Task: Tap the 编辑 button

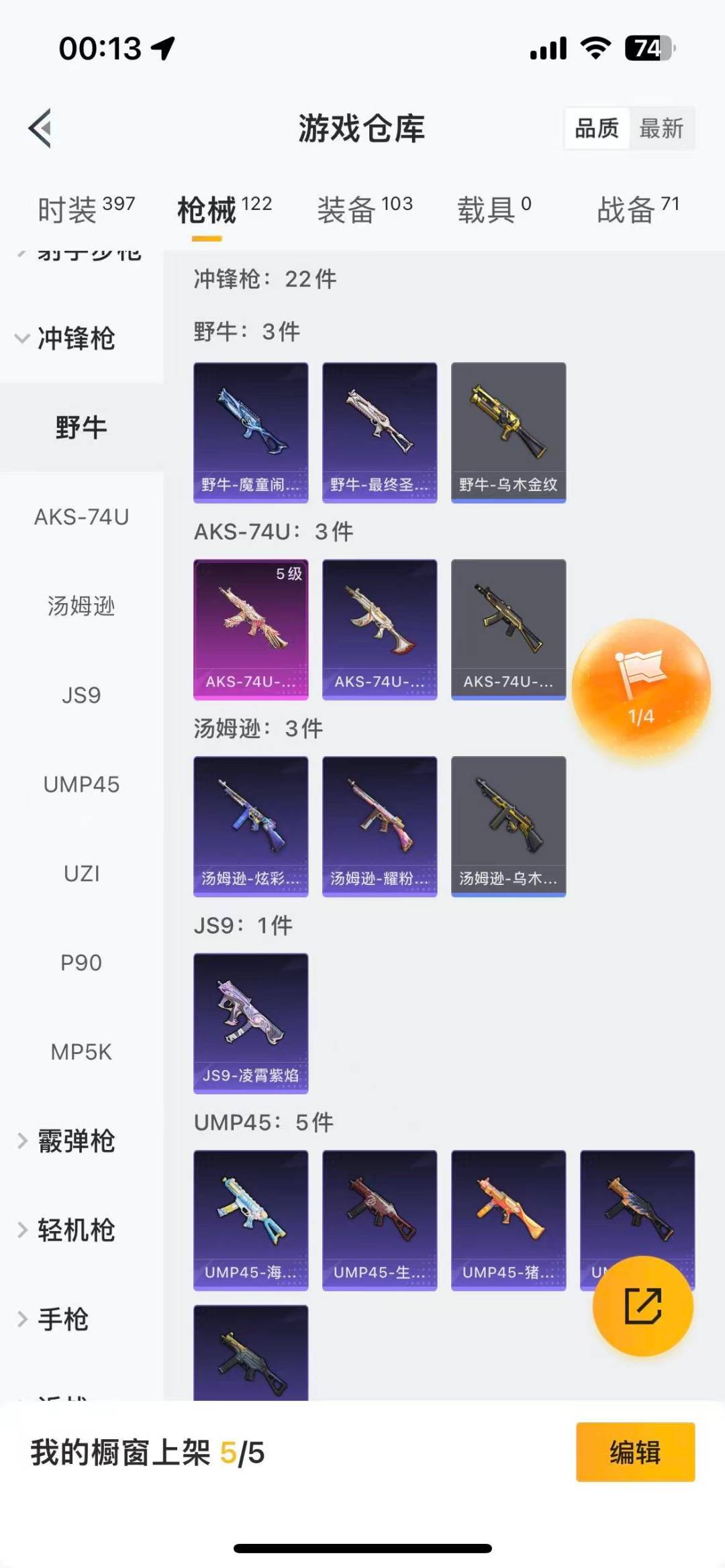Action: [635, 1452]
